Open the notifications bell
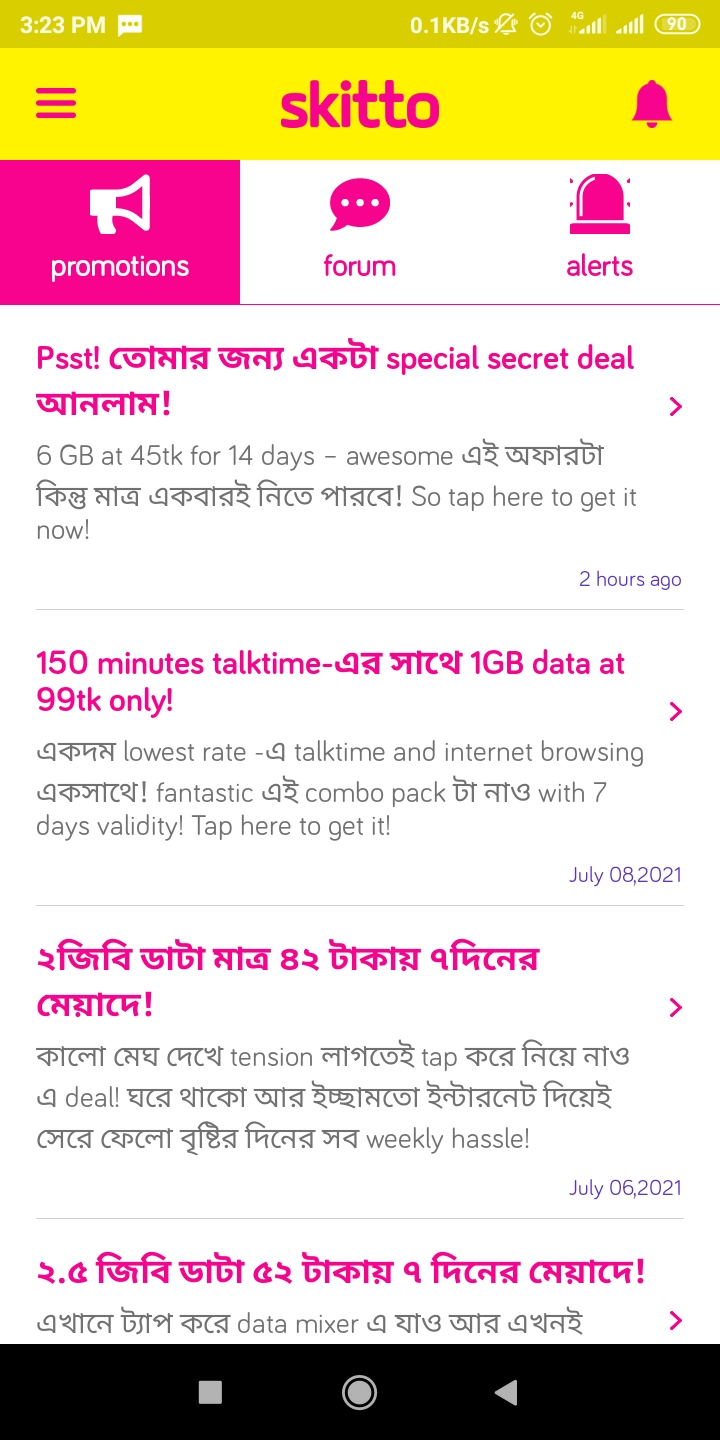The width and height of the screenshot is (720, 1440). (652, 103)
